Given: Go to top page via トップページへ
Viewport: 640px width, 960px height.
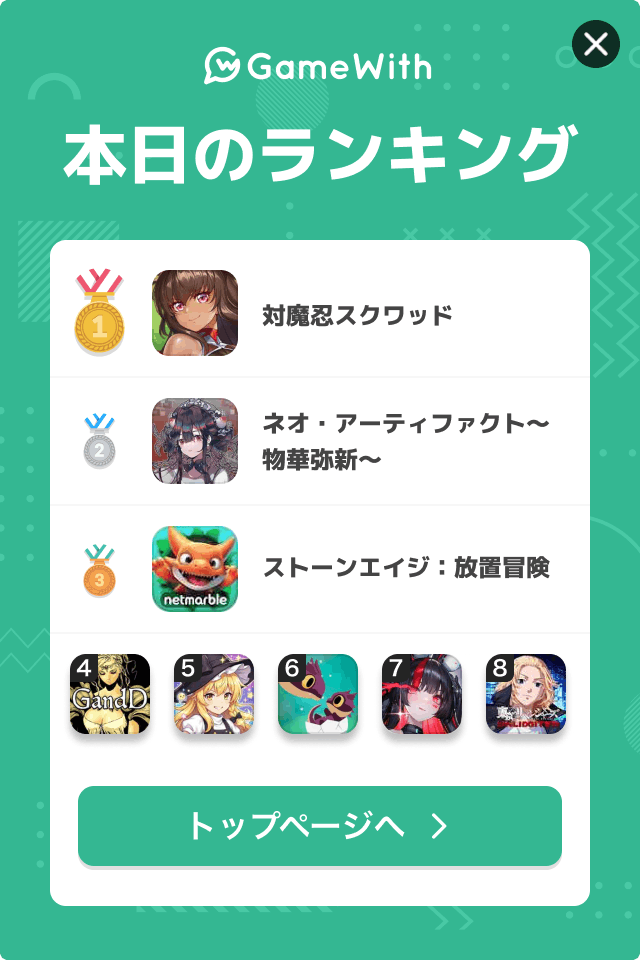Looking at the screenshot, I should pyautogui.click(x=320, y=826).
